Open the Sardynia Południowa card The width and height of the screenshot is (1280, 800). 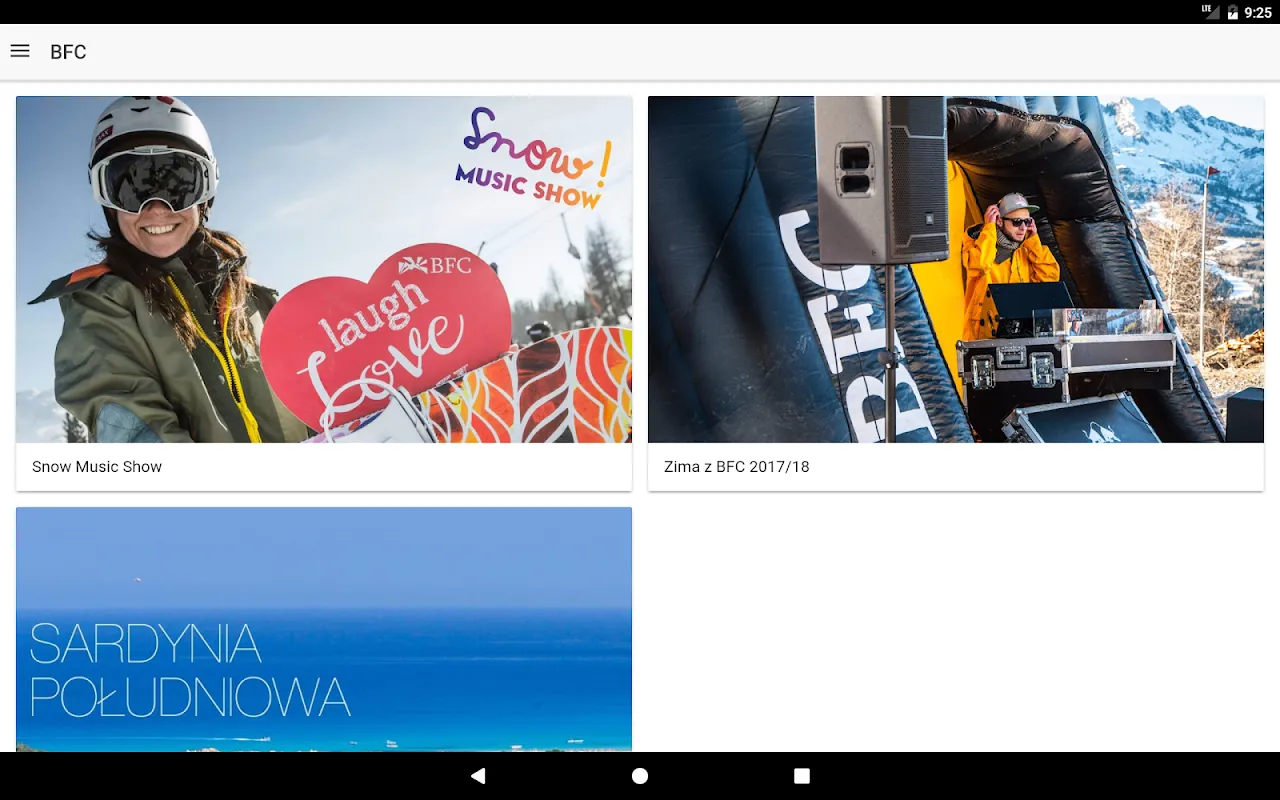coord(324,630)
